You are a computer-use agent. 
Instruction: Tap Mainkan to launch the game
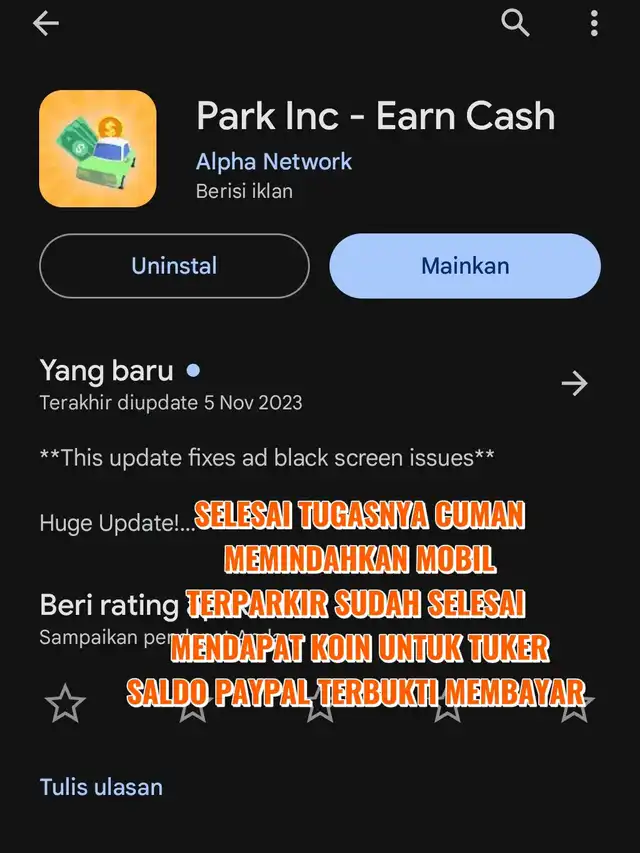tap(465, 266)
